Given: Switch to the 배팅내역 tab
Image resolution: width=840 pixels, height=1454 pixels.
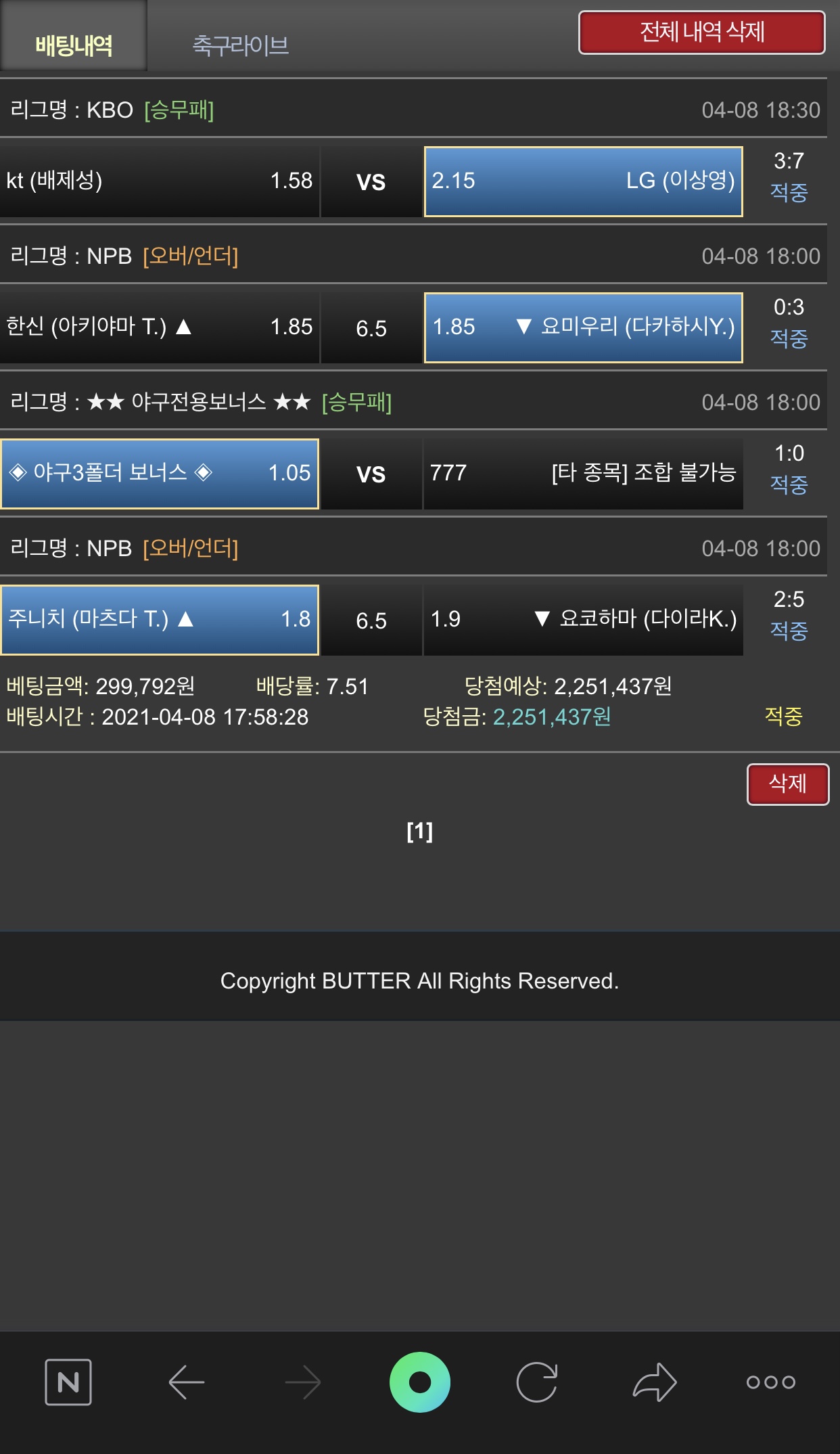Looking at the screenshot, I should pos(74,45).
